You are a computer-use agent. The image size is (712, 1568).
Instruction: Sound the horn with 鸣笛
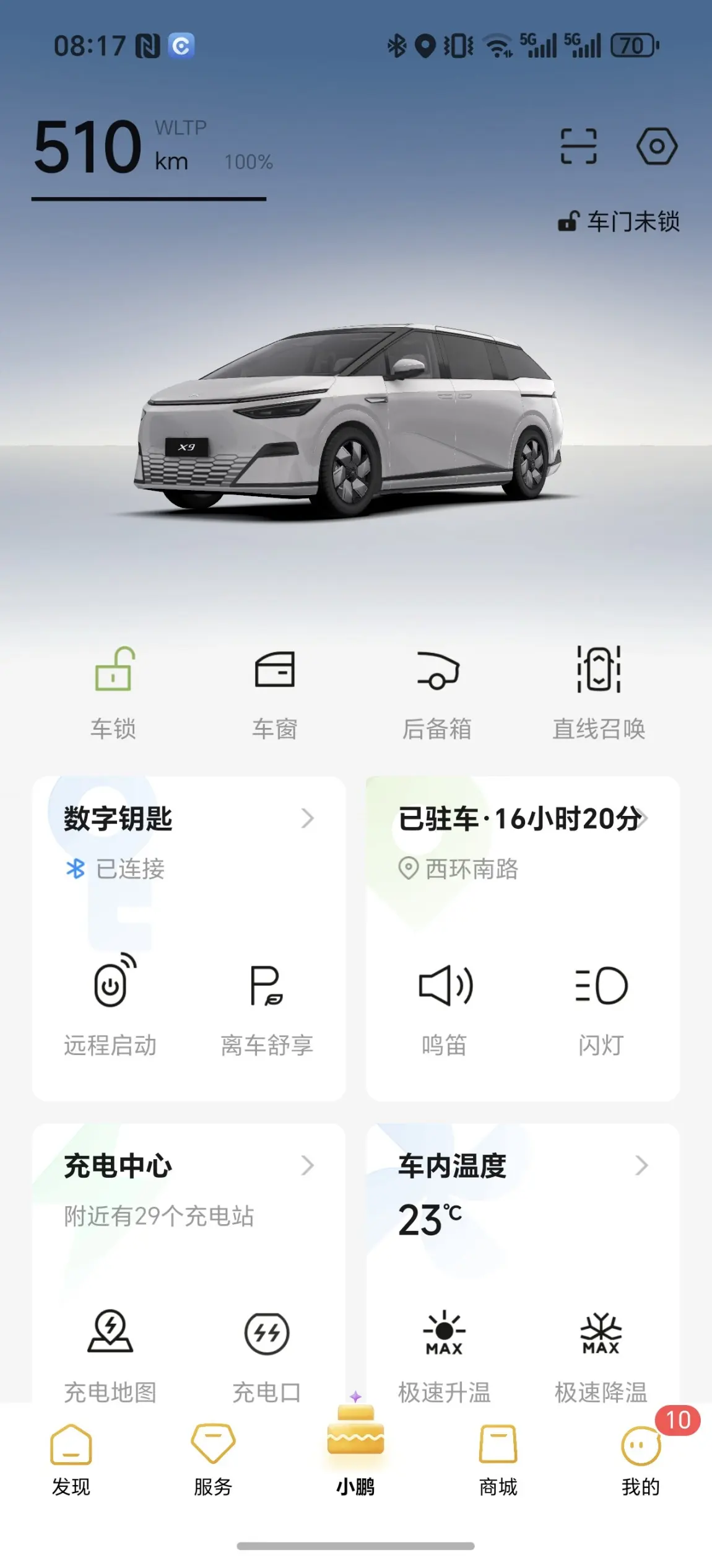[445, 1005]
